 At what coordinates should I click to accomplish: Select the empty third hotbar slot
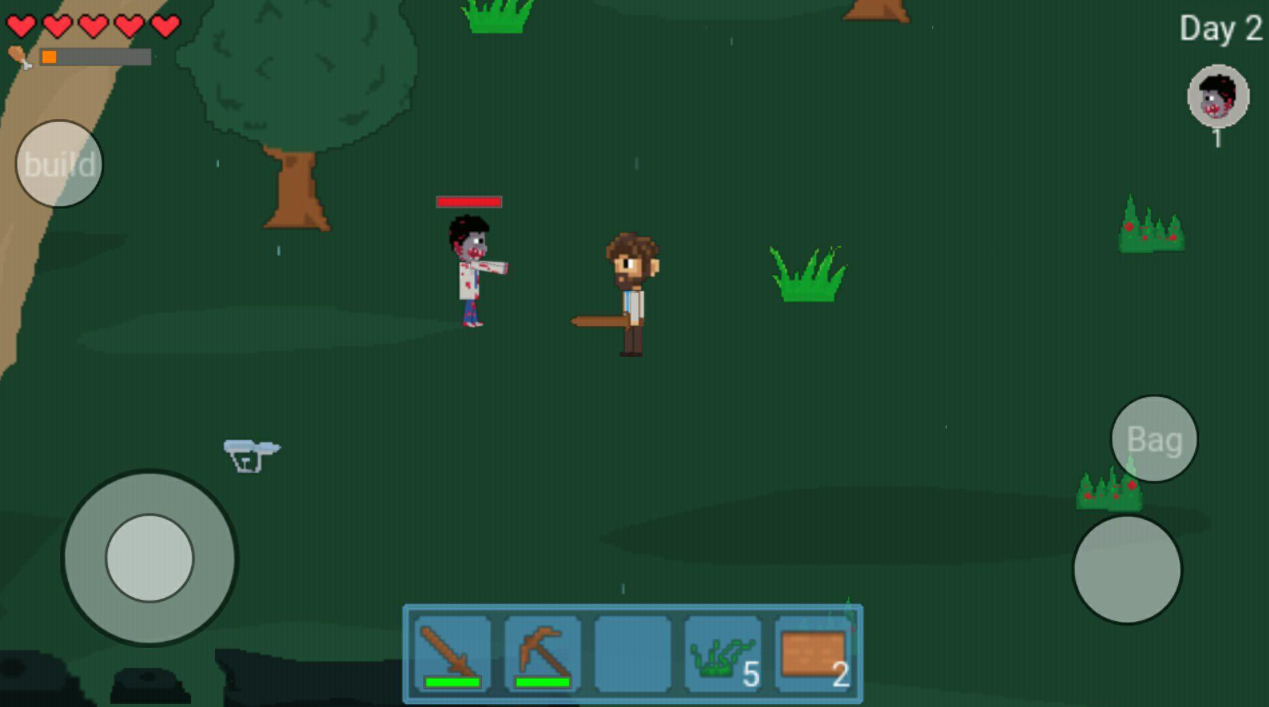pos(632,654)
